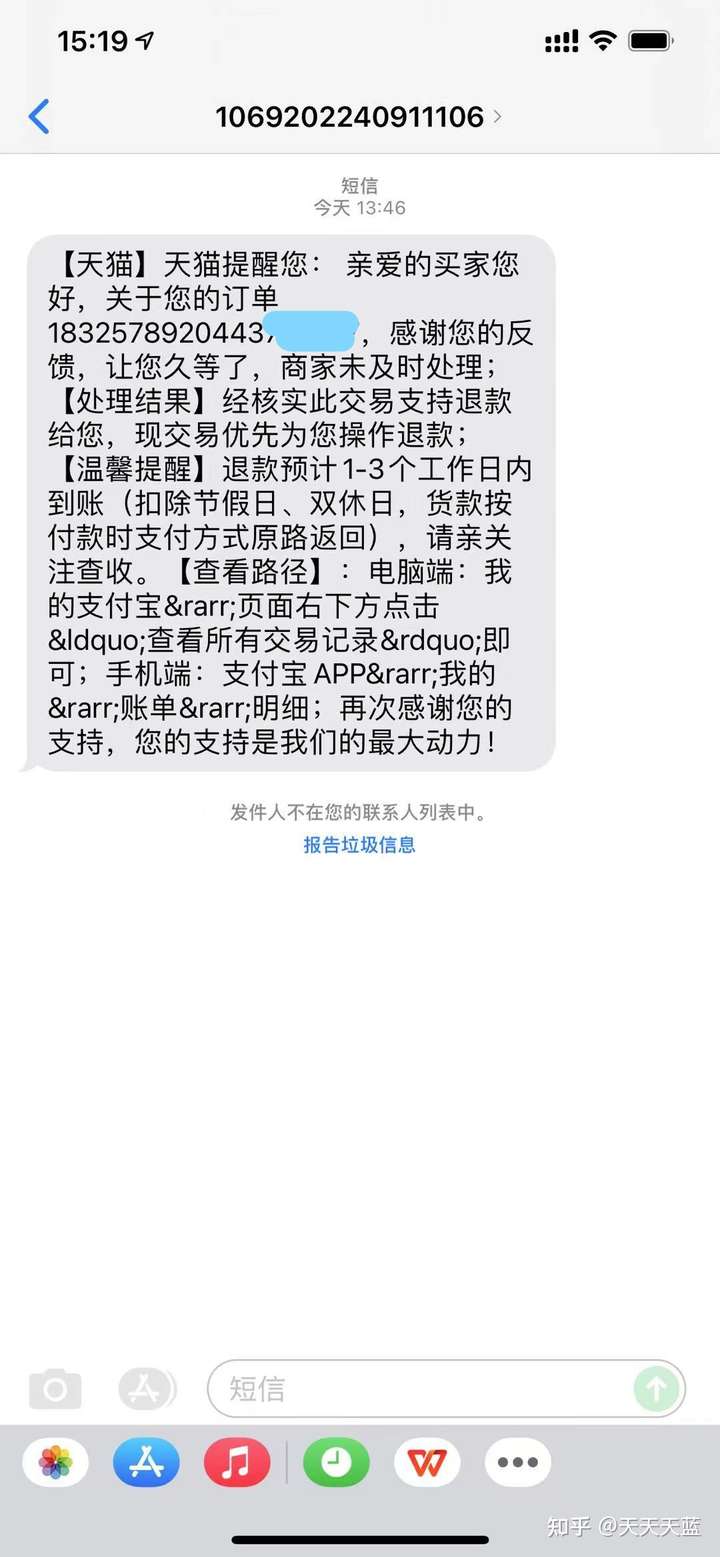Image resolution: width=720 pixels, height=1557 pixels.
Task: Show more iMessage apps
Action: 518,1464
